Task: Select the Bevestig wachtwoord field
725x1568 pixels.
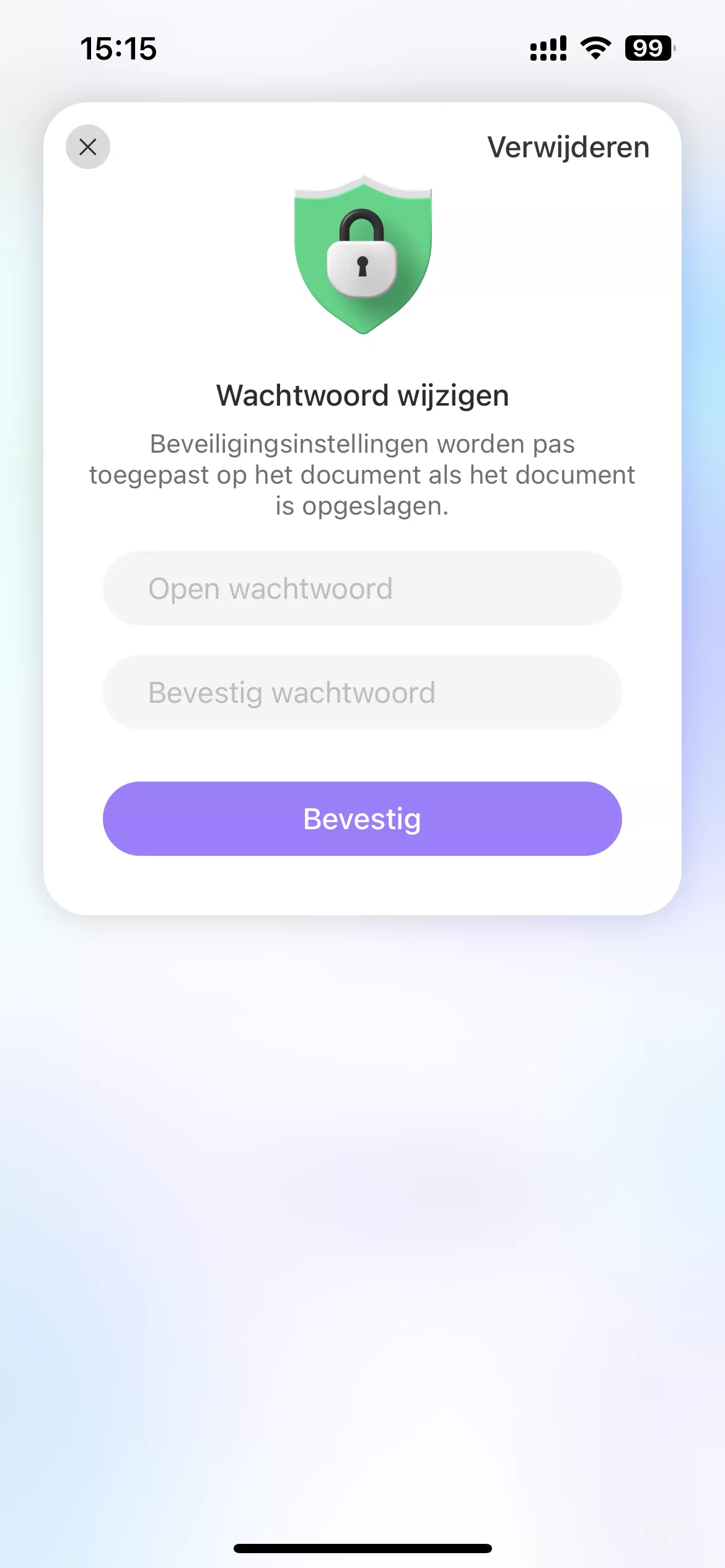Action: pos(362,692)
